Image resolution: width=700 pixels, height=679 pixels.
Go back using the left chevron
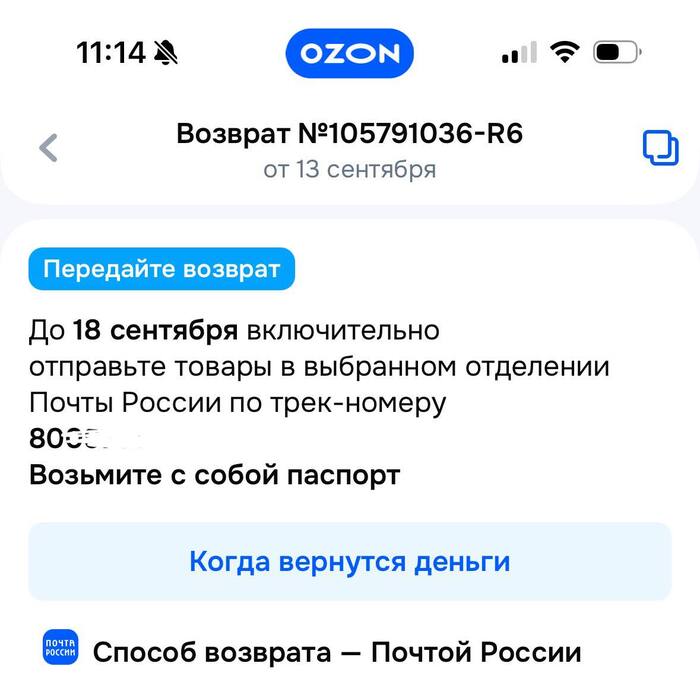48,148
